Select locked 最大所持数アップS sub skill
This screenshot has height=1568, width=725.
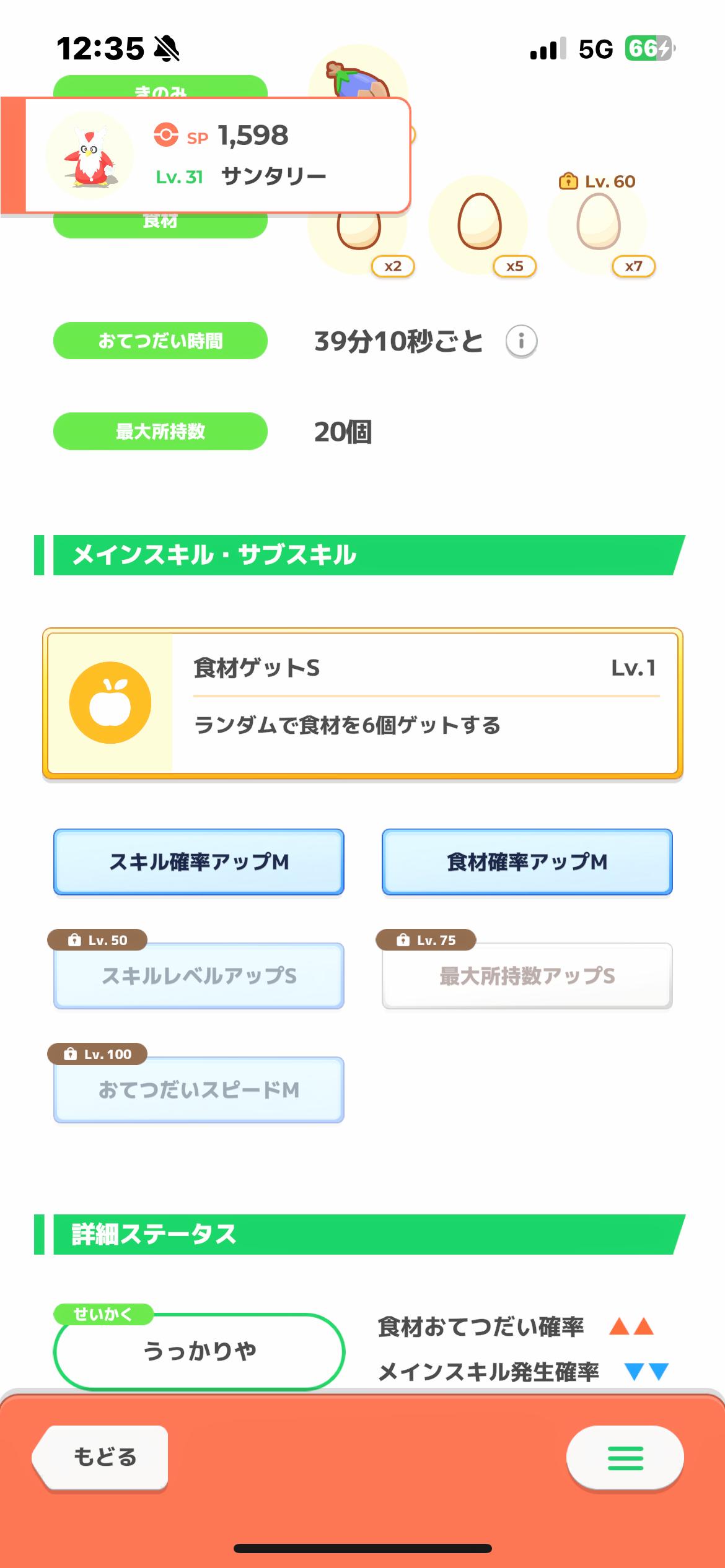point(527,975)
